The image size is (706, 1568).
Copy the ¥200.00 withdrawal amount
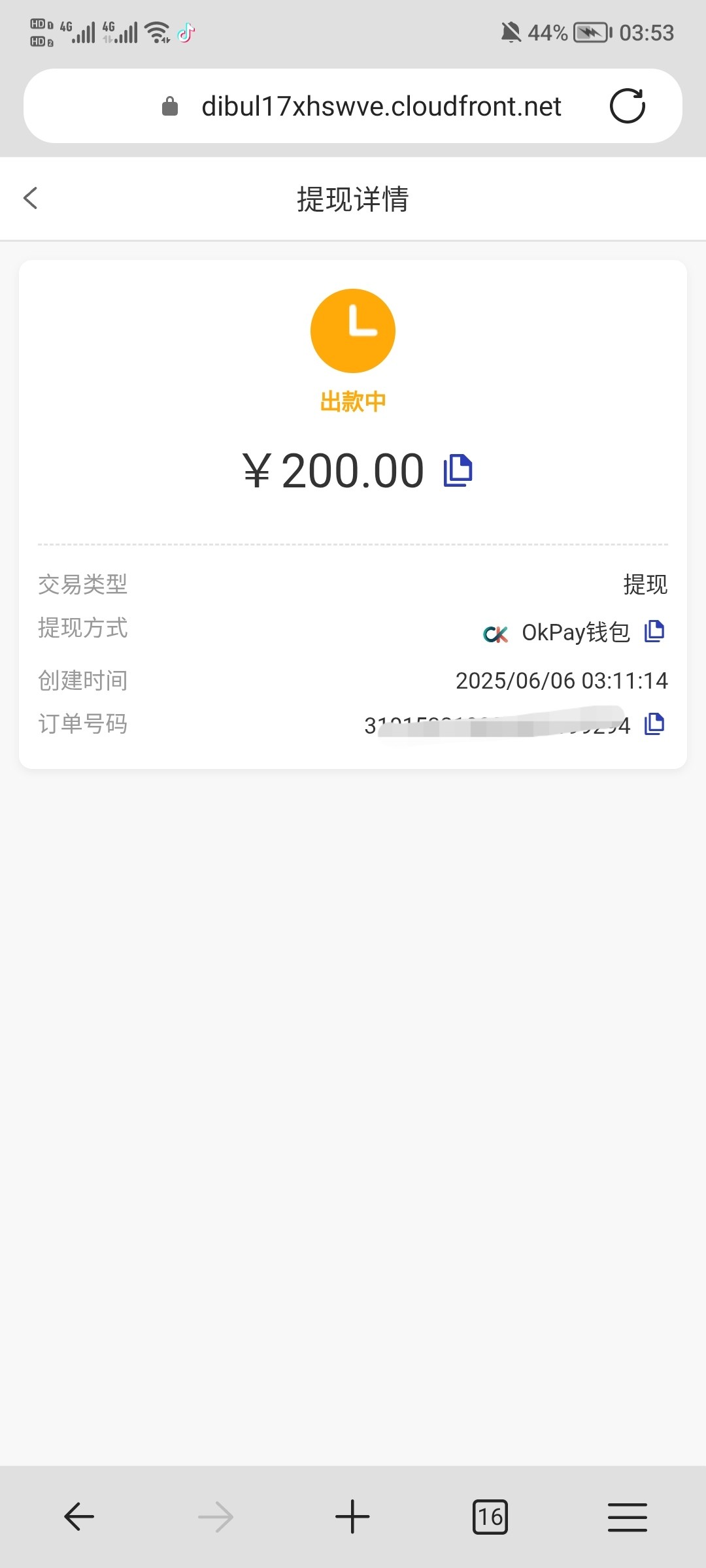point(458,470)
